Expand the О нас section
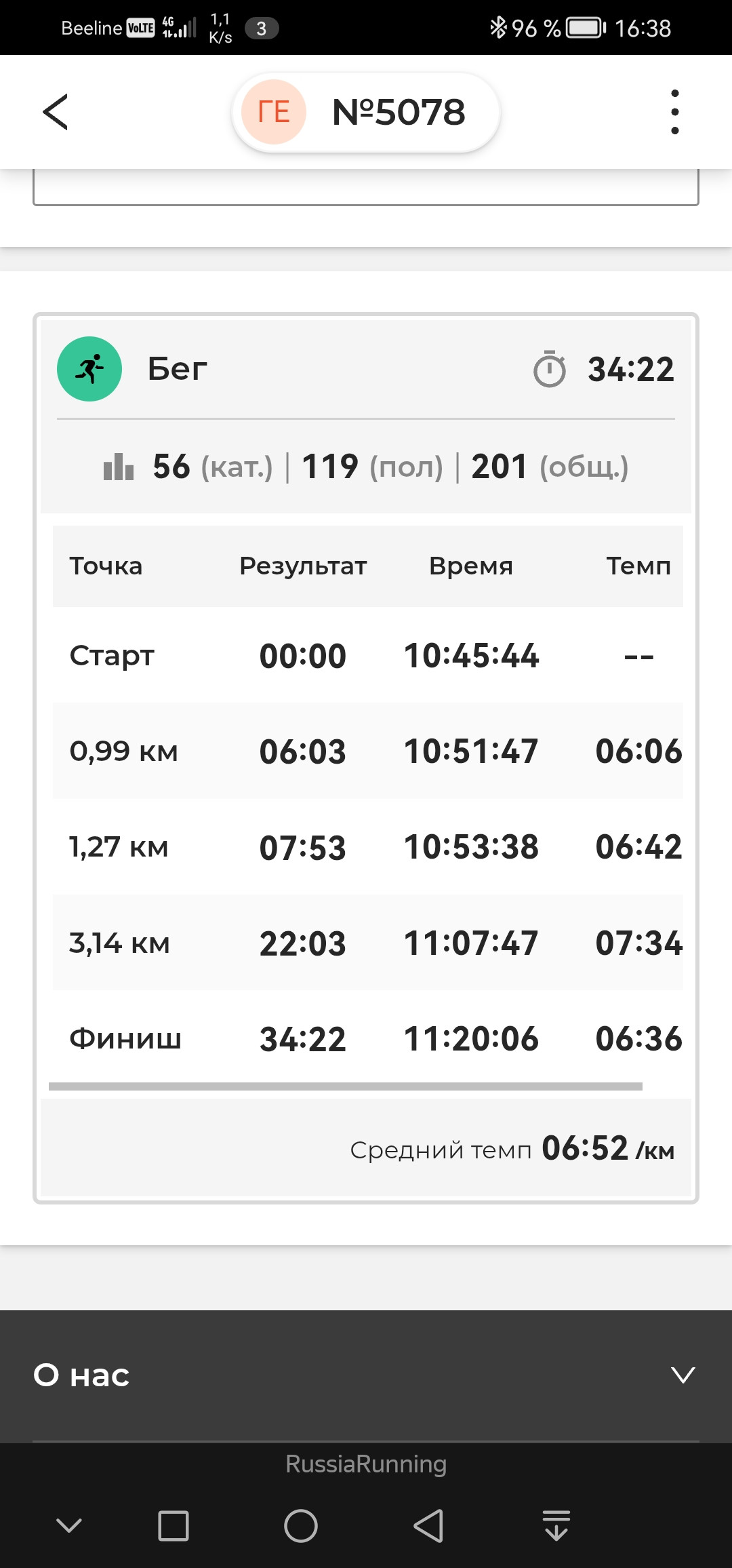Viewport: 732px width, 1568px height. click(x=366, y=1375)
